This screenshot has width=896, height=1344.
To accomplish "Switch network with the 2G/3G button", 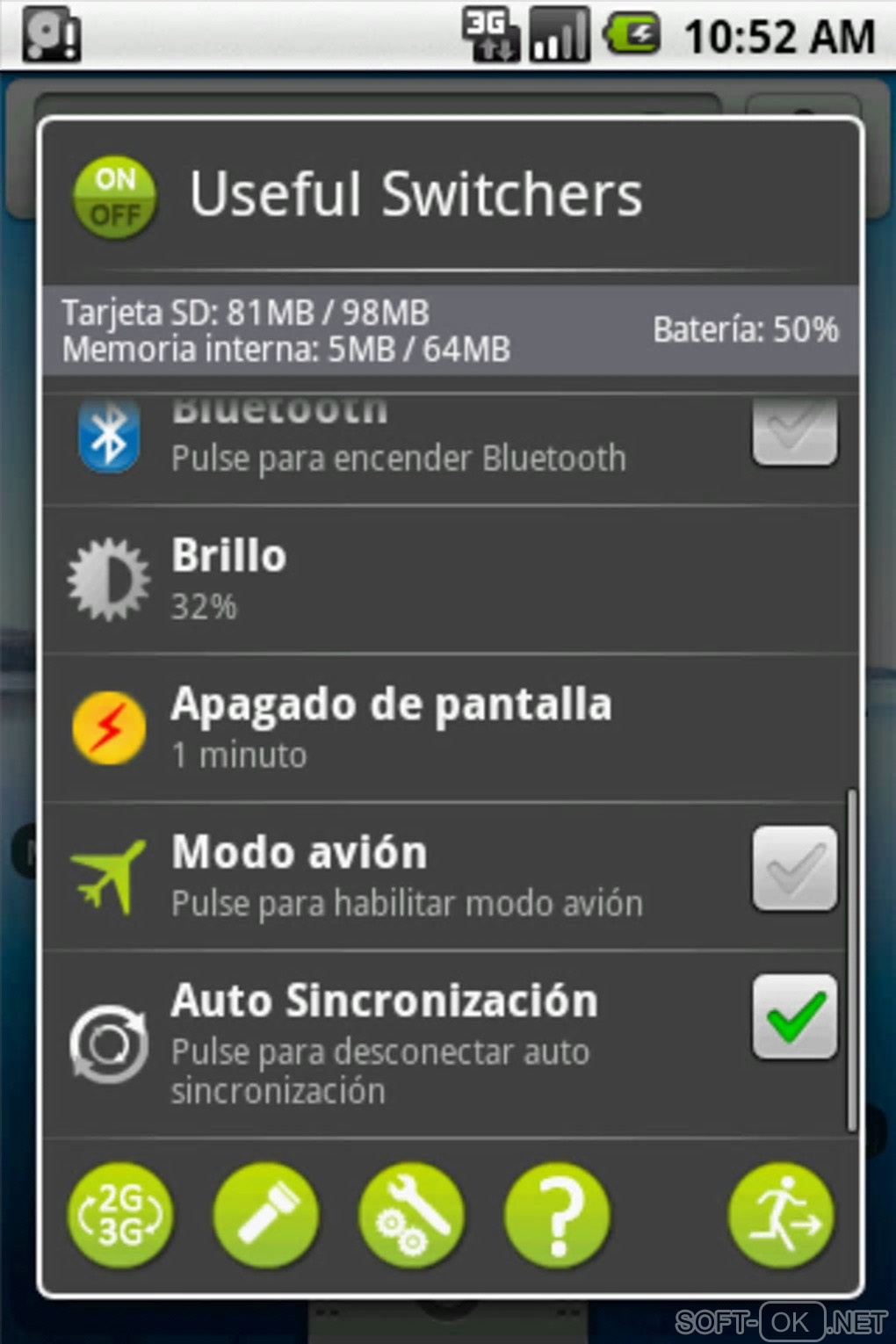I will pyautogui.click(x=120, y=1215).
